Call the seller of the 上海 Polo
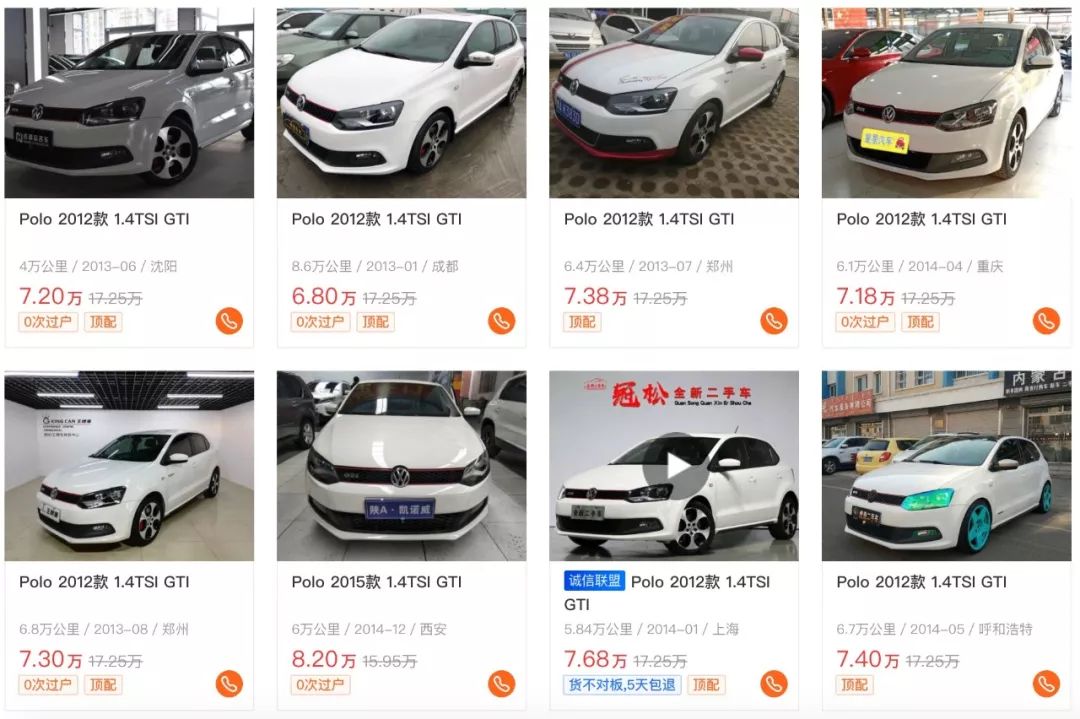Viewport: 1080px width, 719px height. pyautogui.click(x=774, y=684)
